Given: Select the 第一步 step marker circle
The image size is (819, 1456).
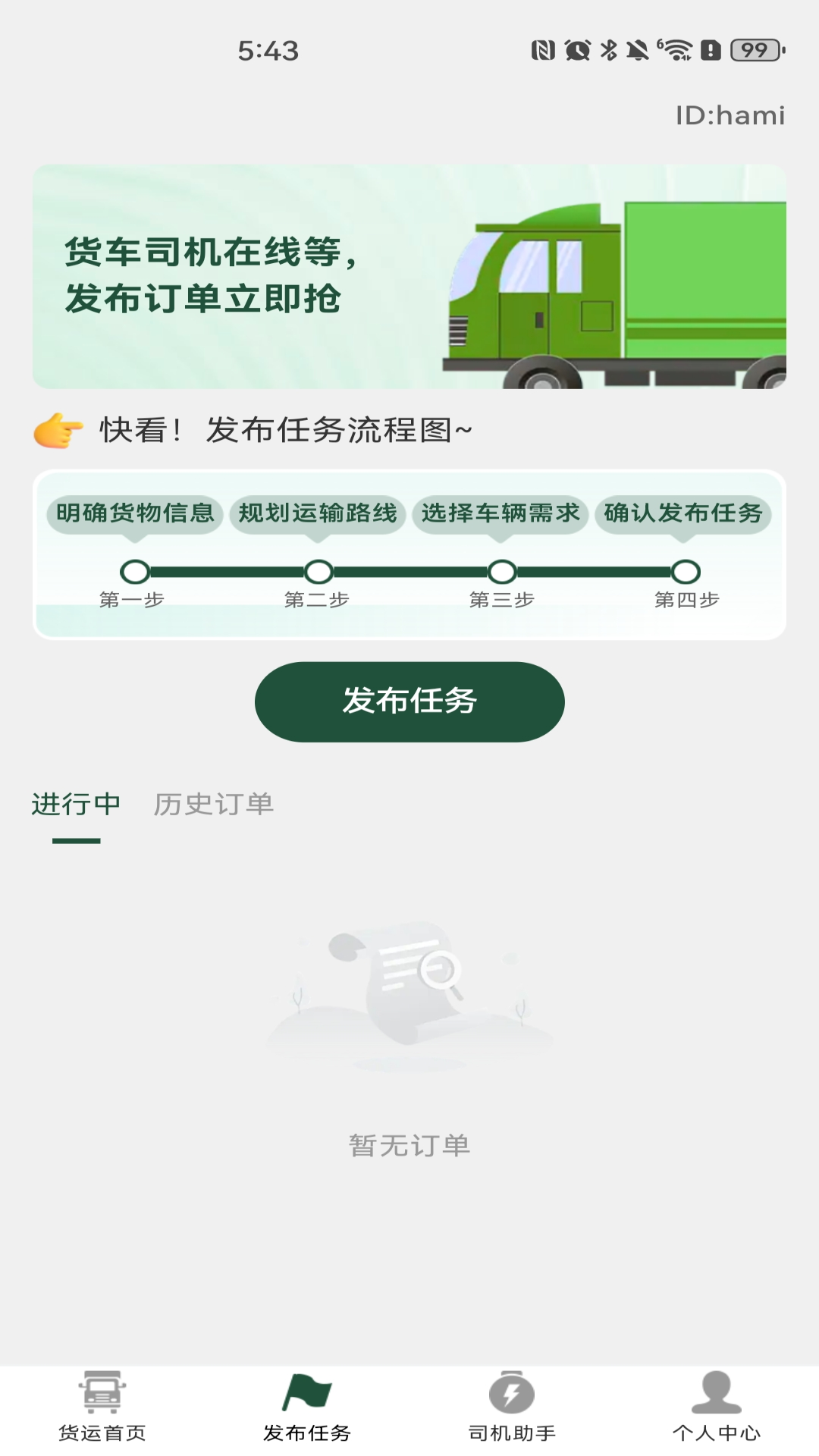Looking at the screenshot, I should pos(136,571).
